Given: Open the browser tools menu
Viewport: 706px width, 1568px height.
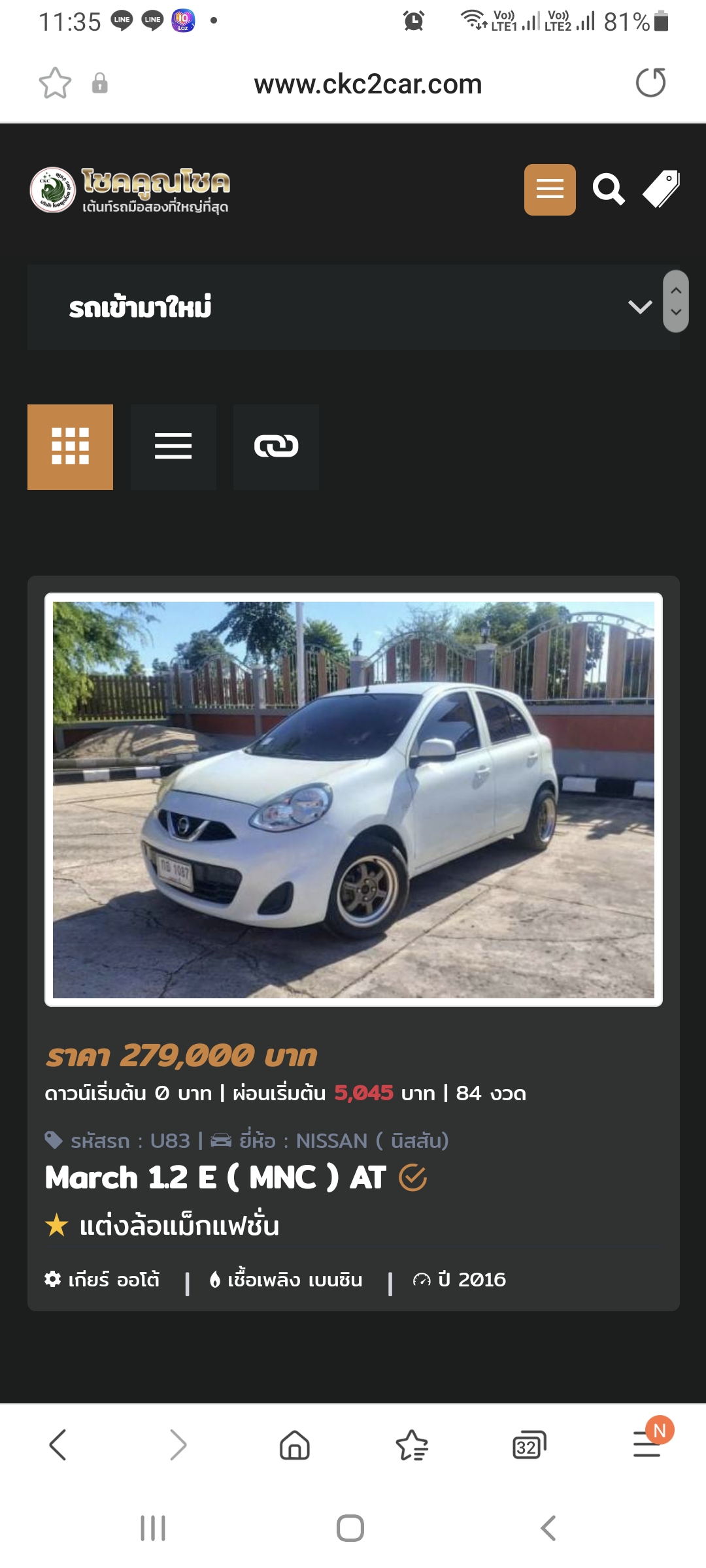Looking at the screenshot, I should click(x=647, y=1445).
